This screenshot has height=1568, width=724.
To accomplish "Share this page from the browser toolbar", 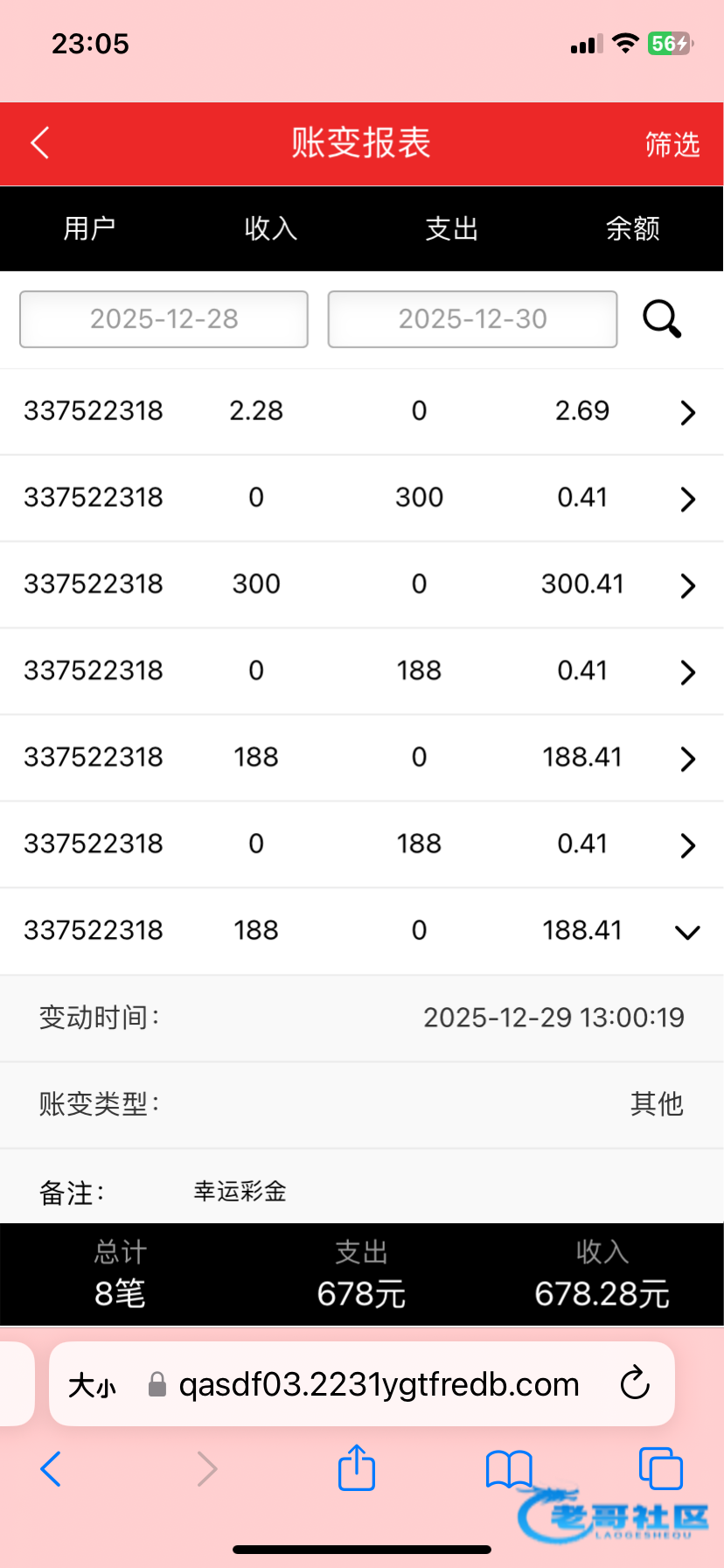I will (x=357, y=1468).
